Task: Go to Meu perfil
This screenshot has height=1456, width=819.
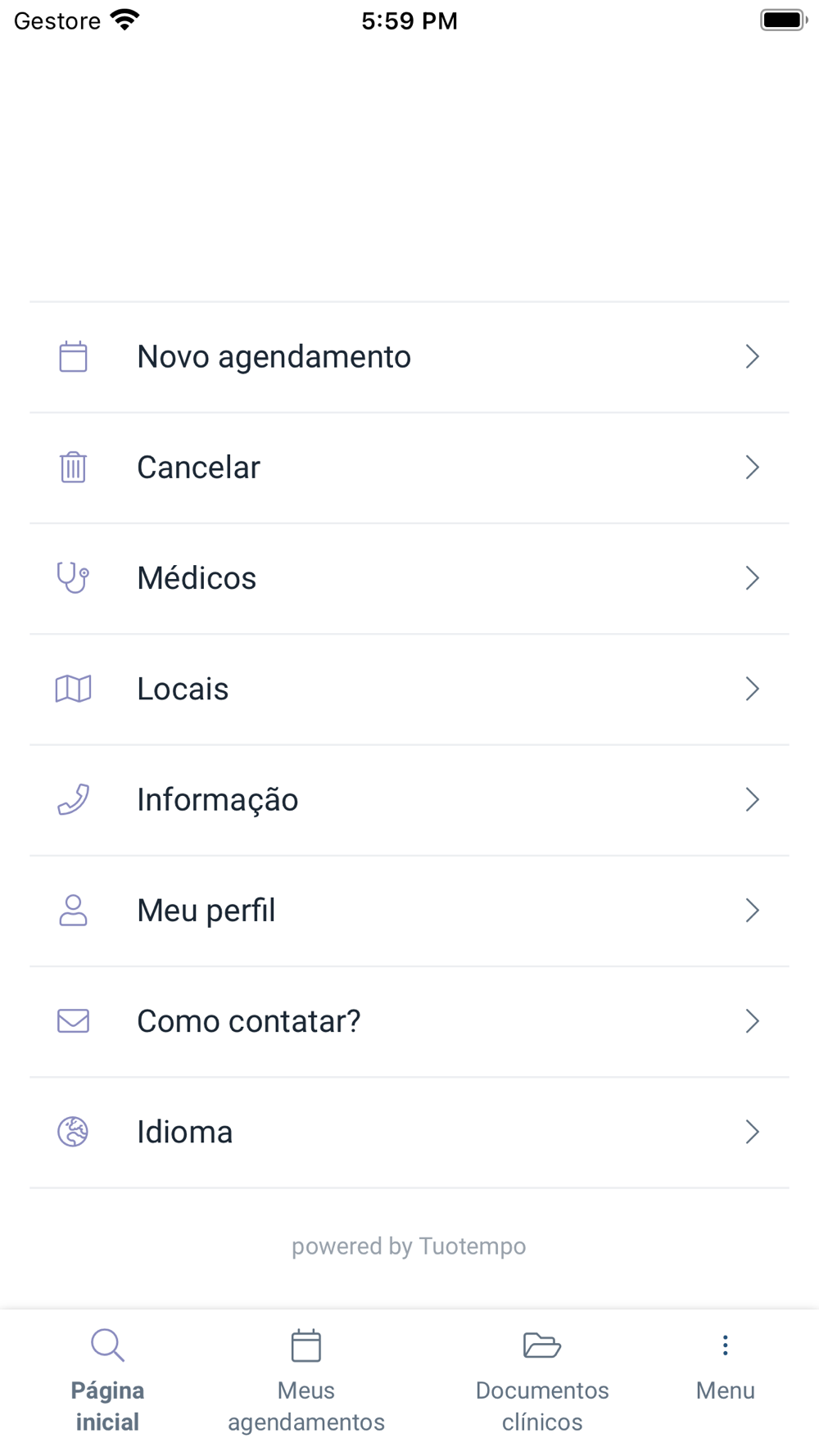Action: pos(409,911)
